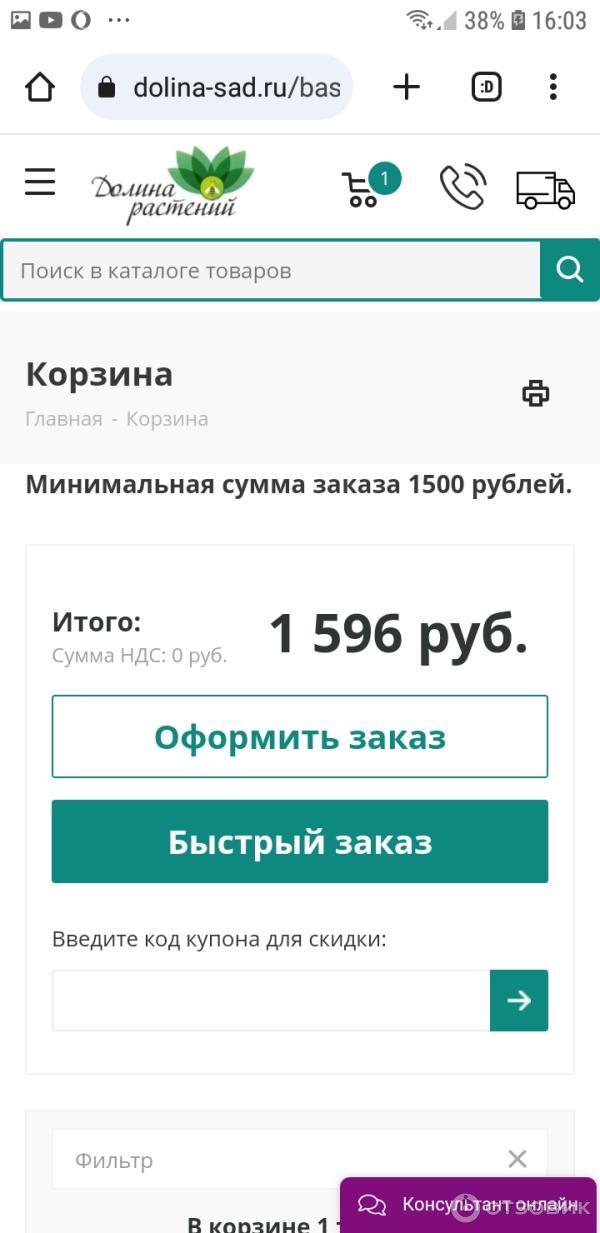Tap the phone call icon

462,187
